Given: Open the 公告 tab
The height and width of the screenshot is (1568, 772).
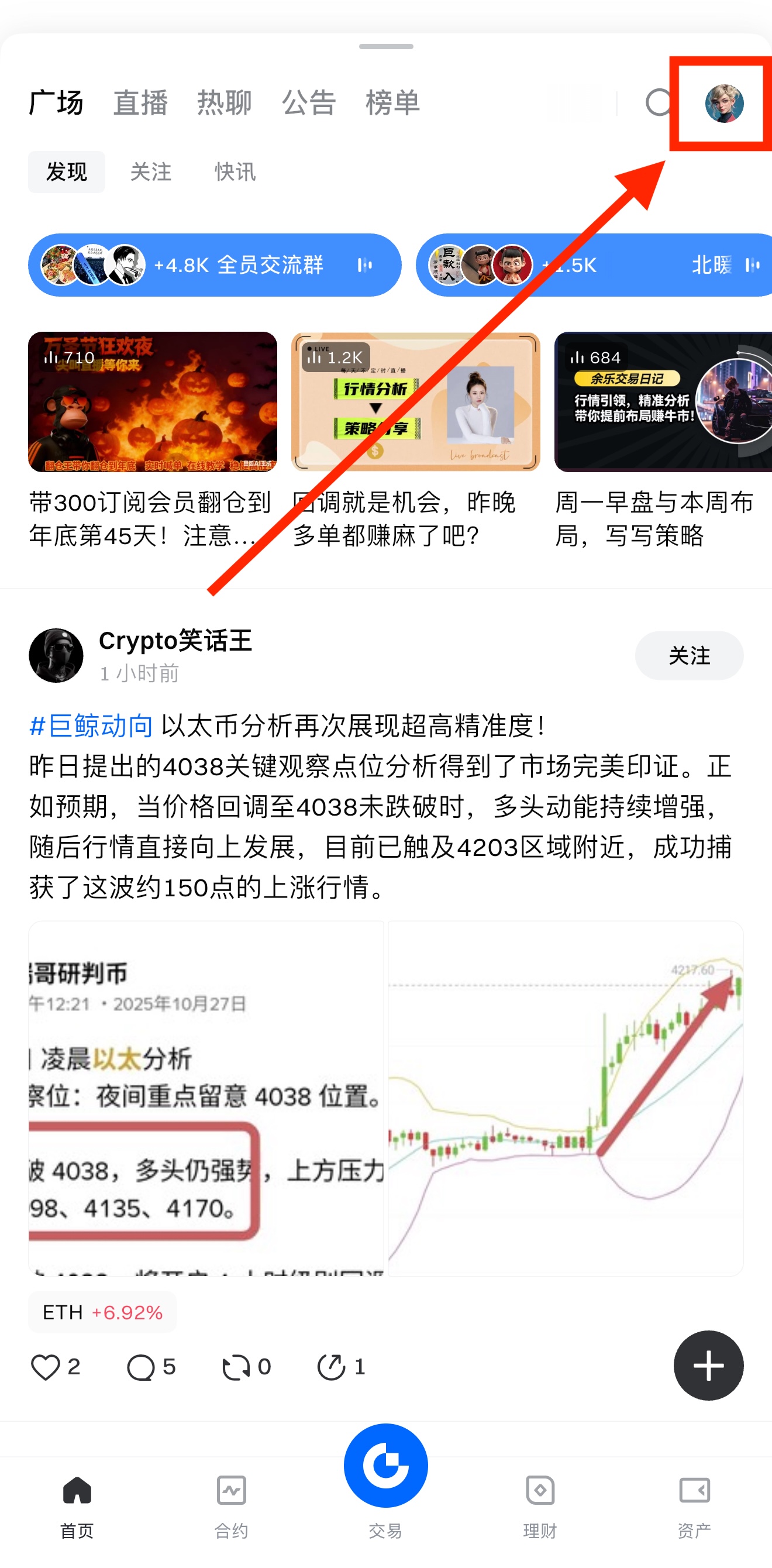Looking at the screenshot, I should [x=308, y=103].
